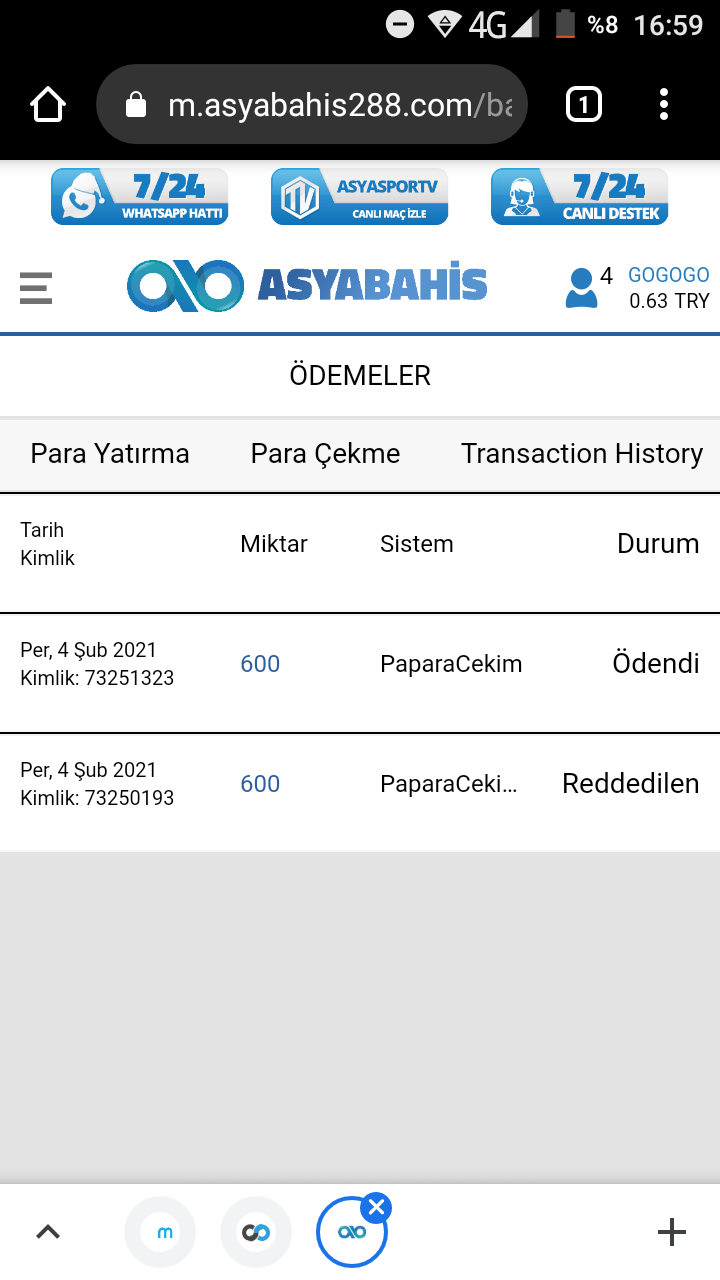Select the Transaction History tab

(582, 453)
